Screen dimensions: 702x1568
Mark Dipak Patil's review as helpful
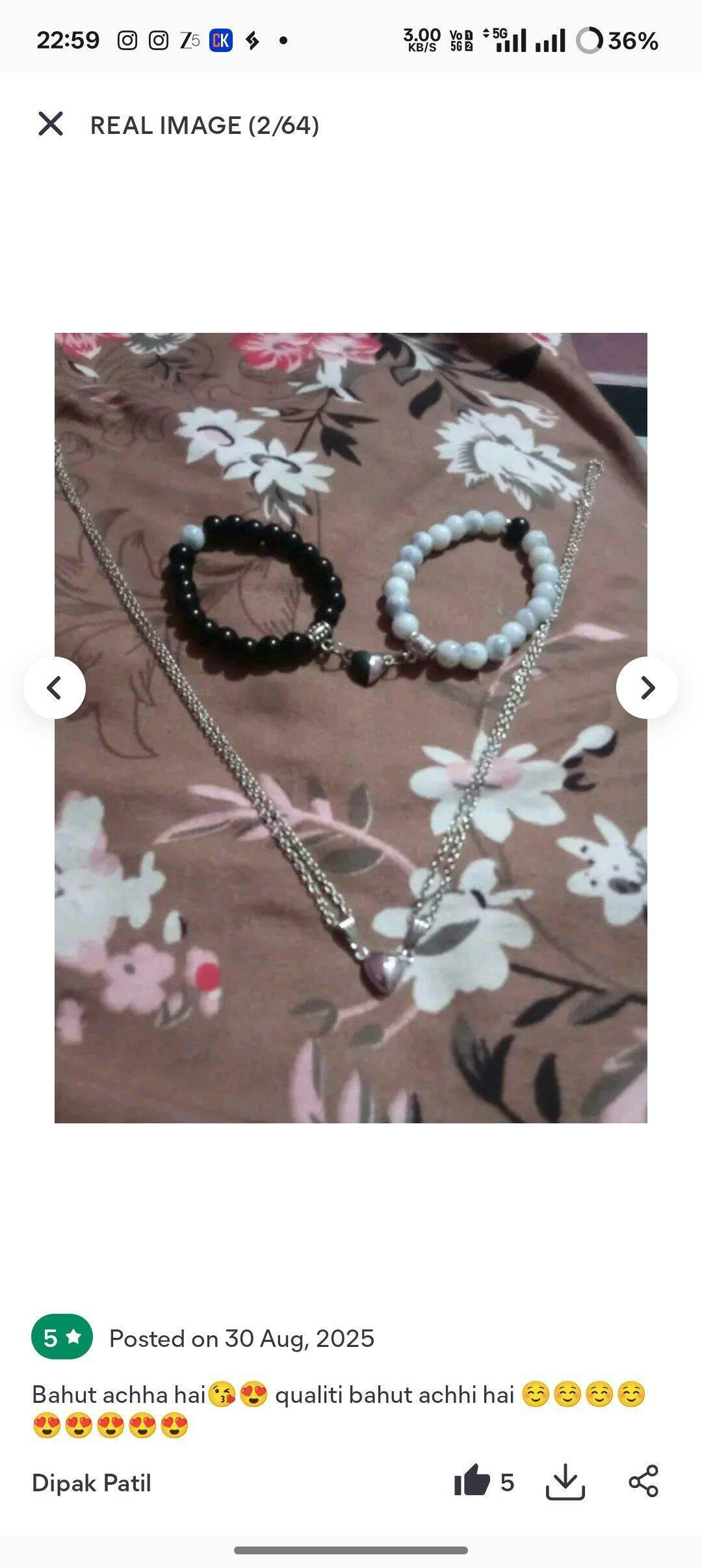pos(473,1482)
